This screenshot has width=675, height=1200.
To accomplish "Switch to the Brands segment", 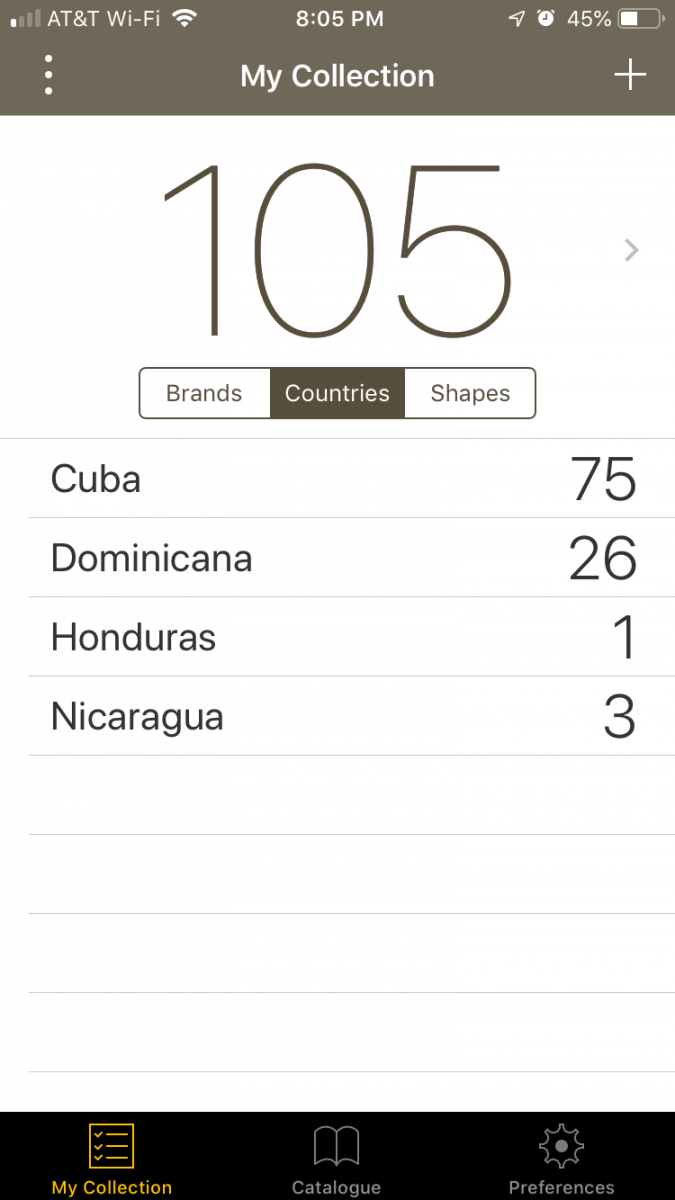I will [x=204, y=393].
